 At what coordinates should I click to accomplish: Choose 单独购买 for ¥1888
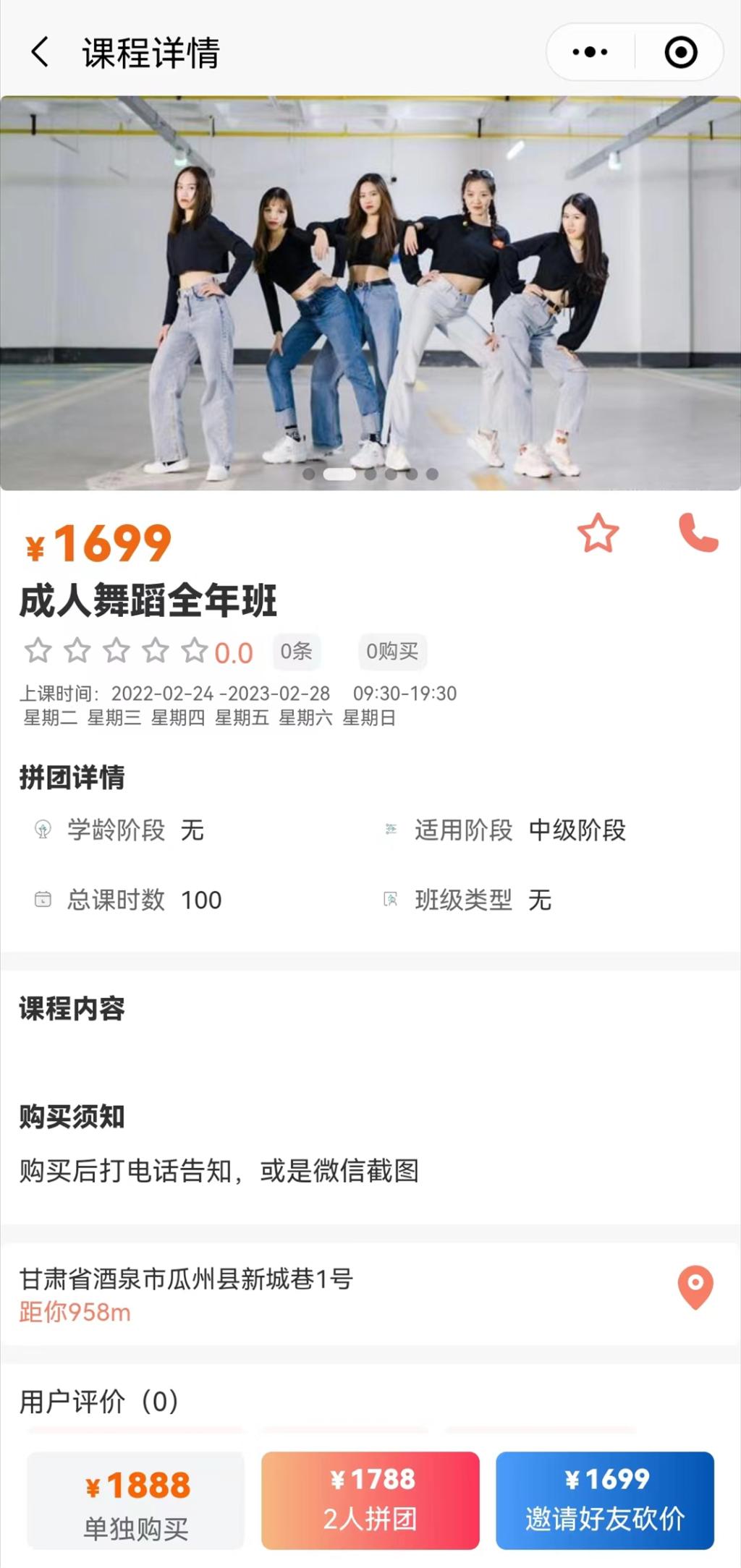point(136,1500)
